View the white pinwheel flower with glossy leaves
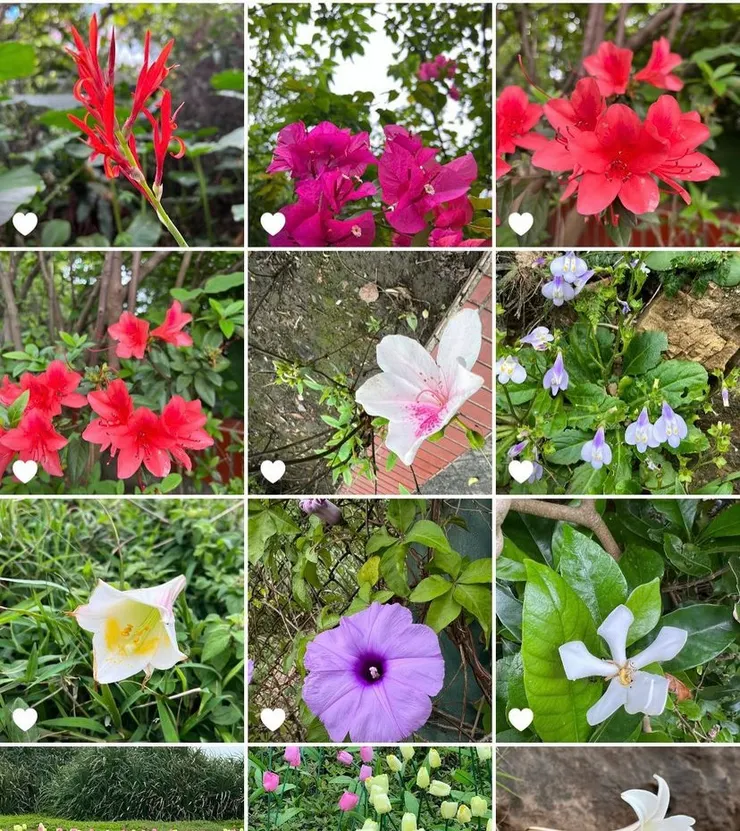 click(617, 620)
